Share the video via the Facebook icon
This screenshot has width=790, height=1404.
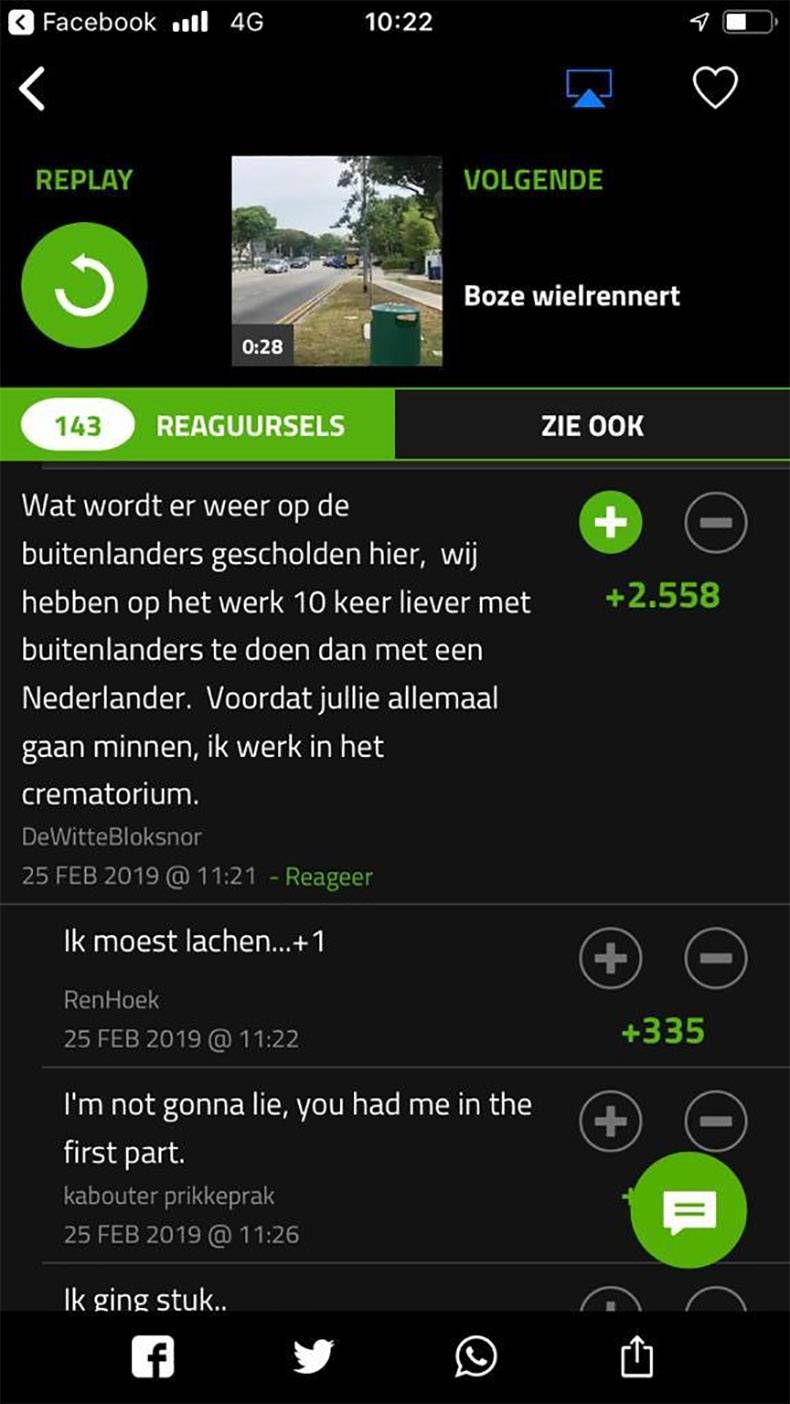152,1356
